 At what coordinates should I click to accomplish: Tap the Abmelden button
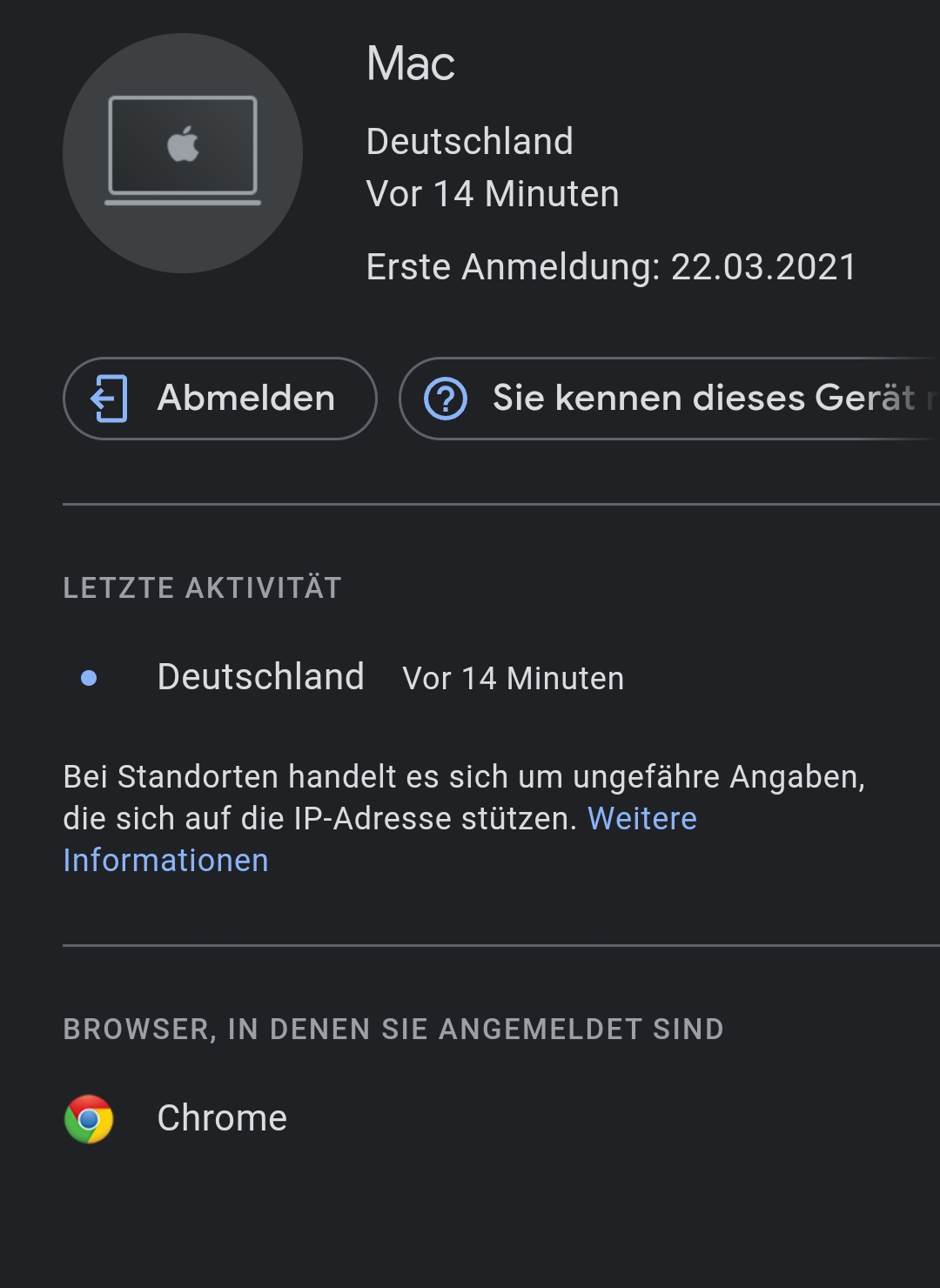point(219,399)
